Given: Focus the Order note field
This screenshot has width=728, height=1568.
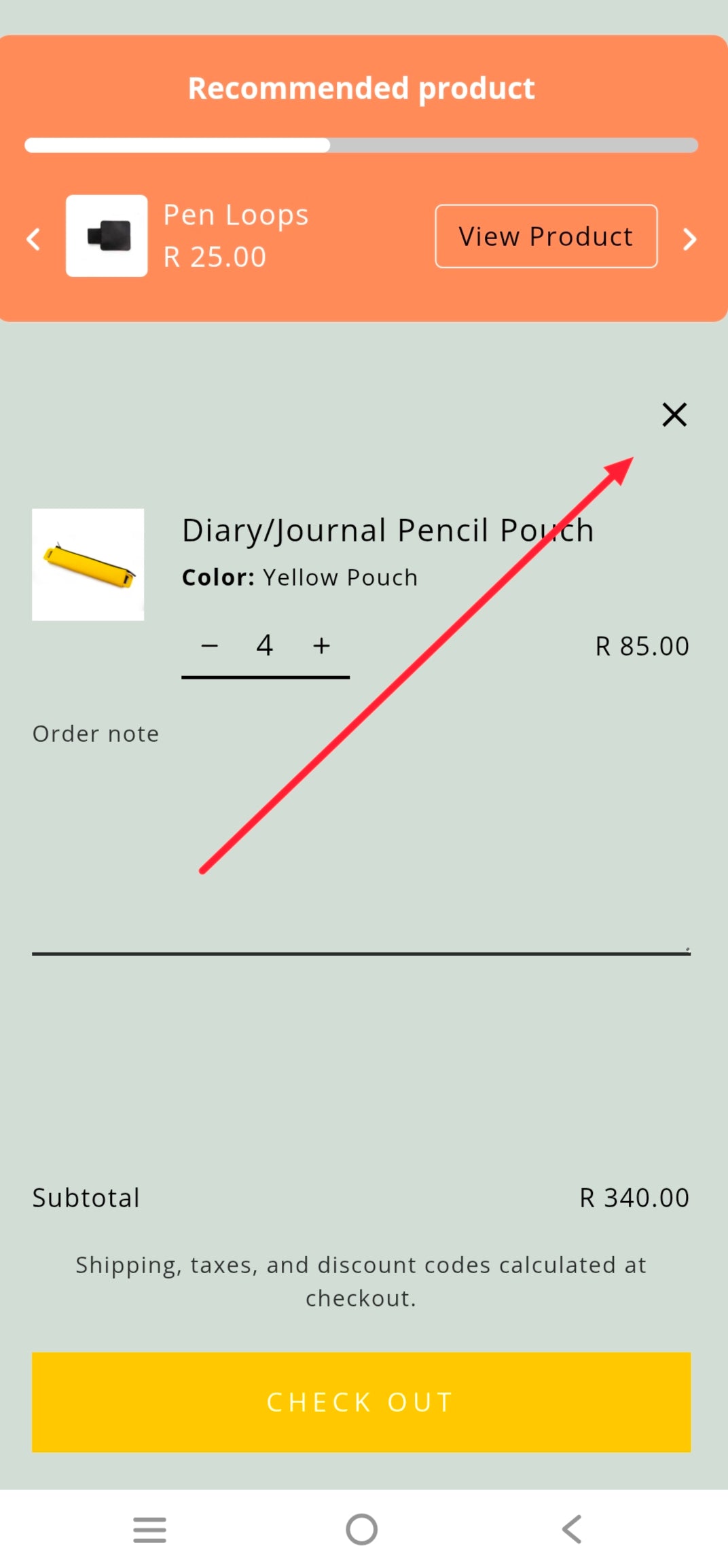Looking at the screenshot, I should tap(361, 849).
